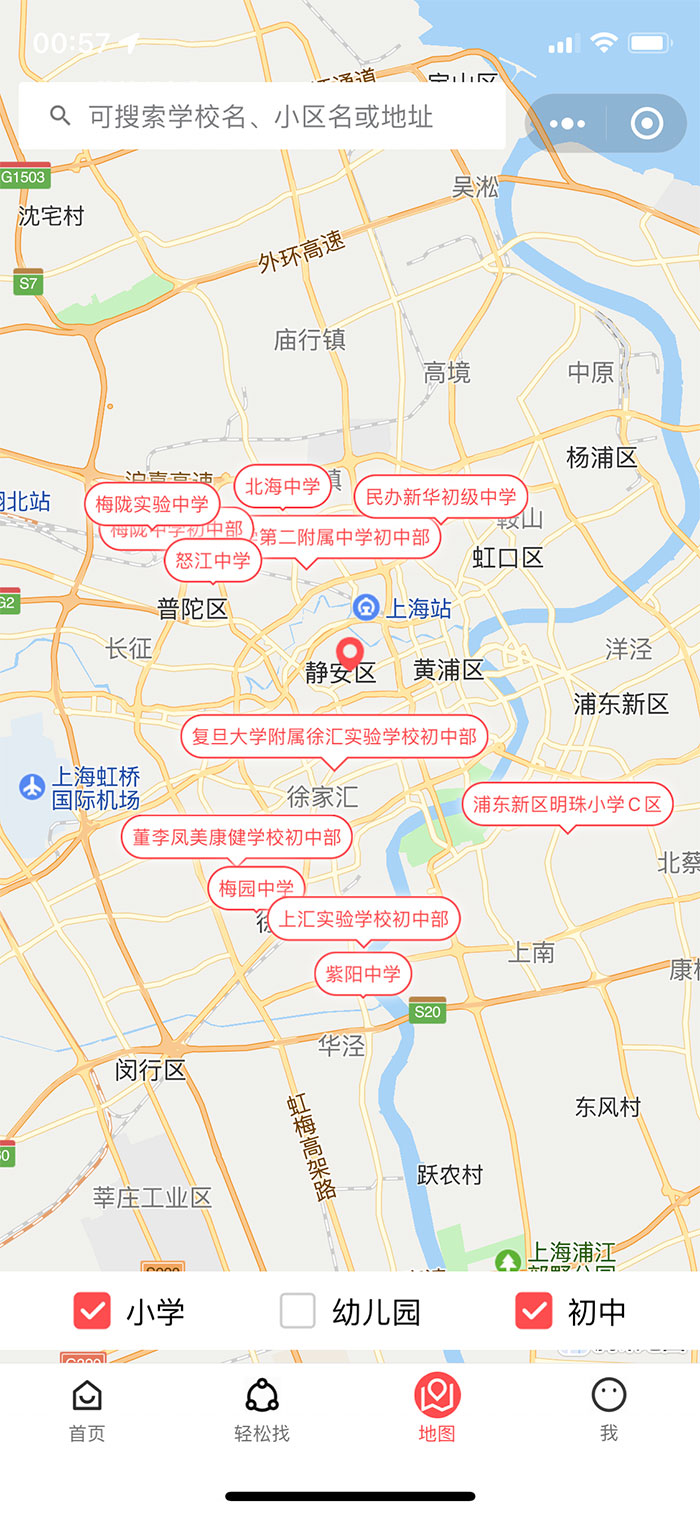Tap the school search field
The image size is (700, 1516).
click(260, 117)
